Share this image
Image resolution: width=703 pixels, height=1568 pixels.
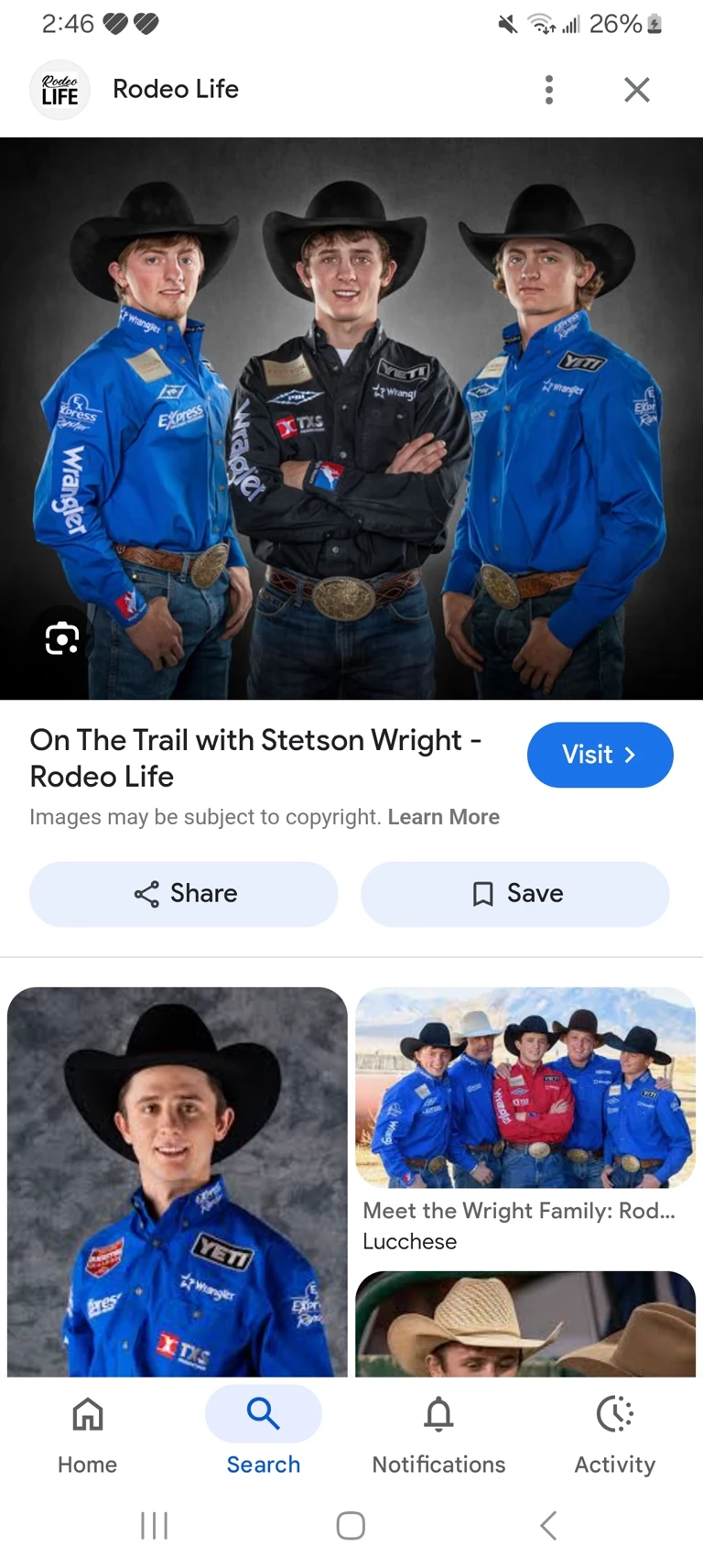click(x=184, y=894)
